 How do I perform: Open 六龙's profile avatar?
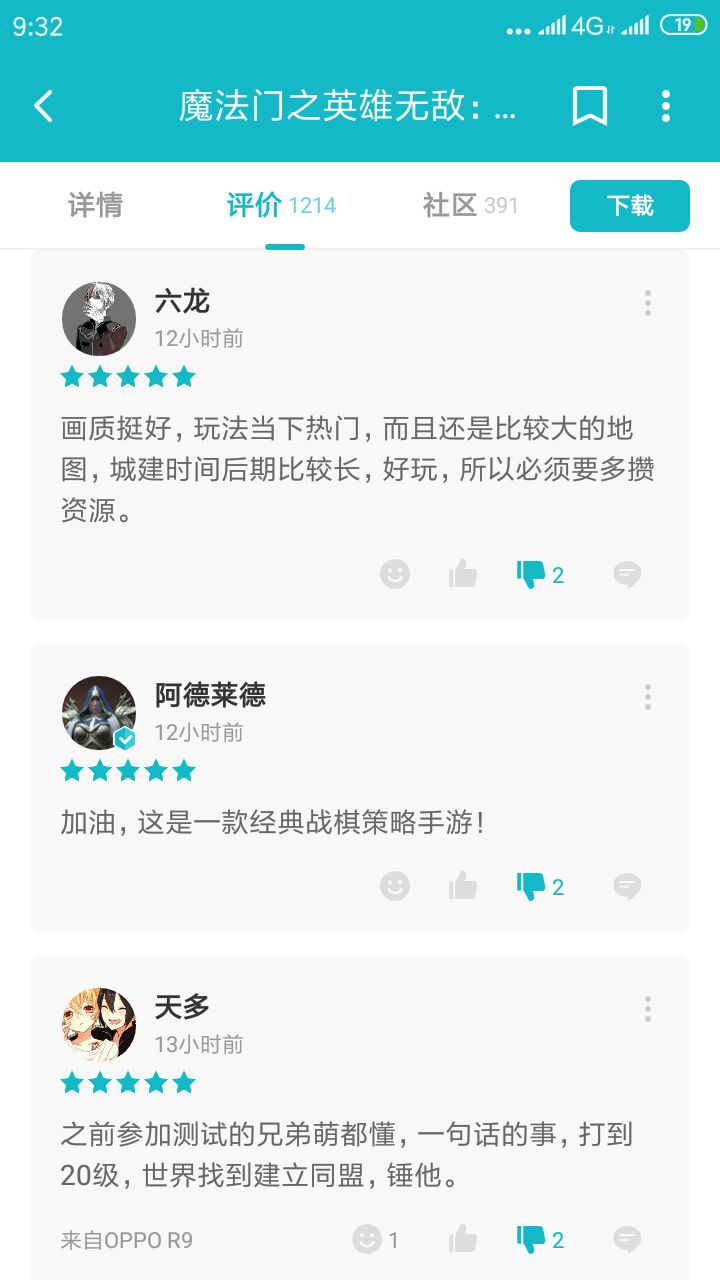click(99, 319)
